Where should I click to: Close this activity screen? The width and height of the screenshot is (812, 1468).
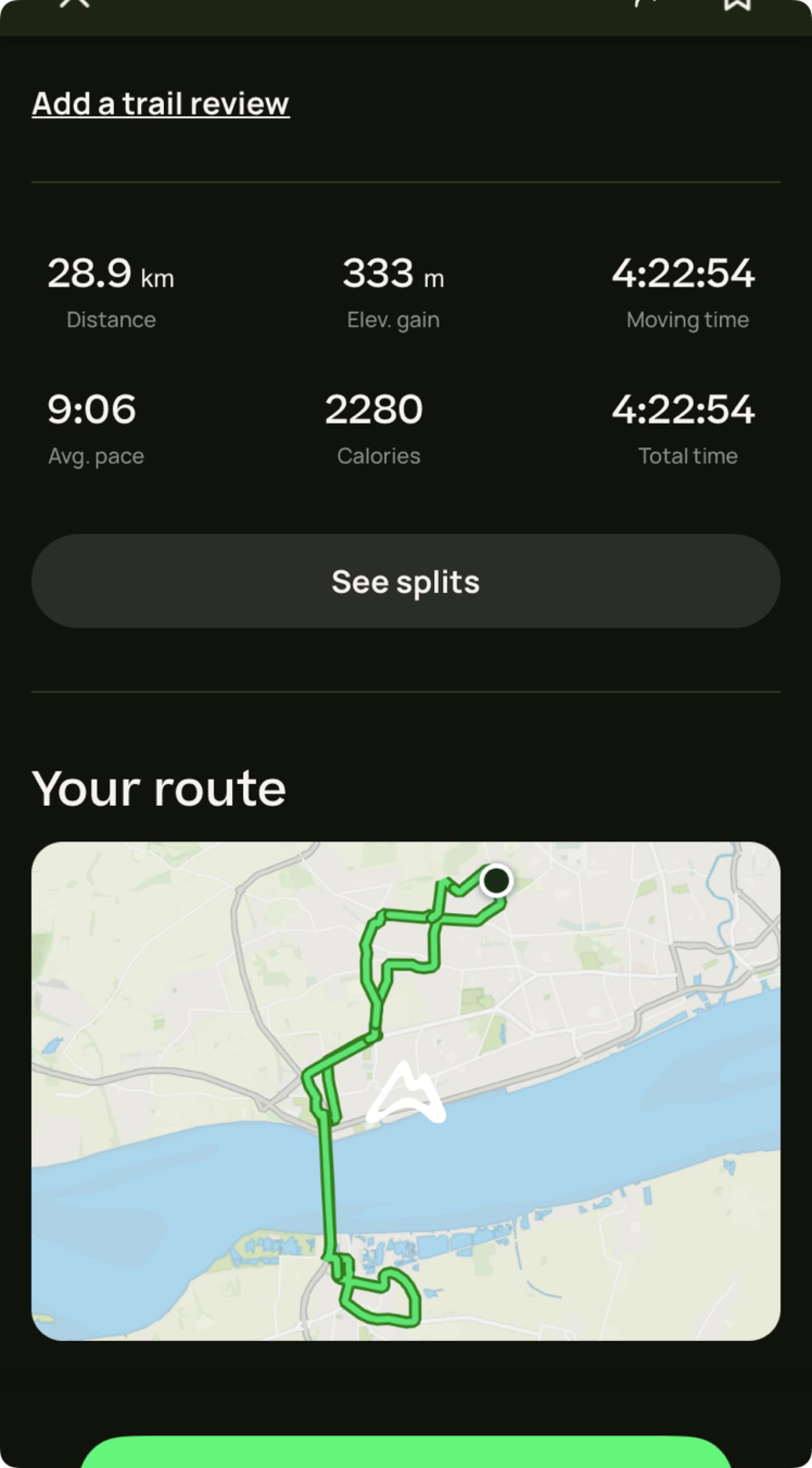point(75,3)
